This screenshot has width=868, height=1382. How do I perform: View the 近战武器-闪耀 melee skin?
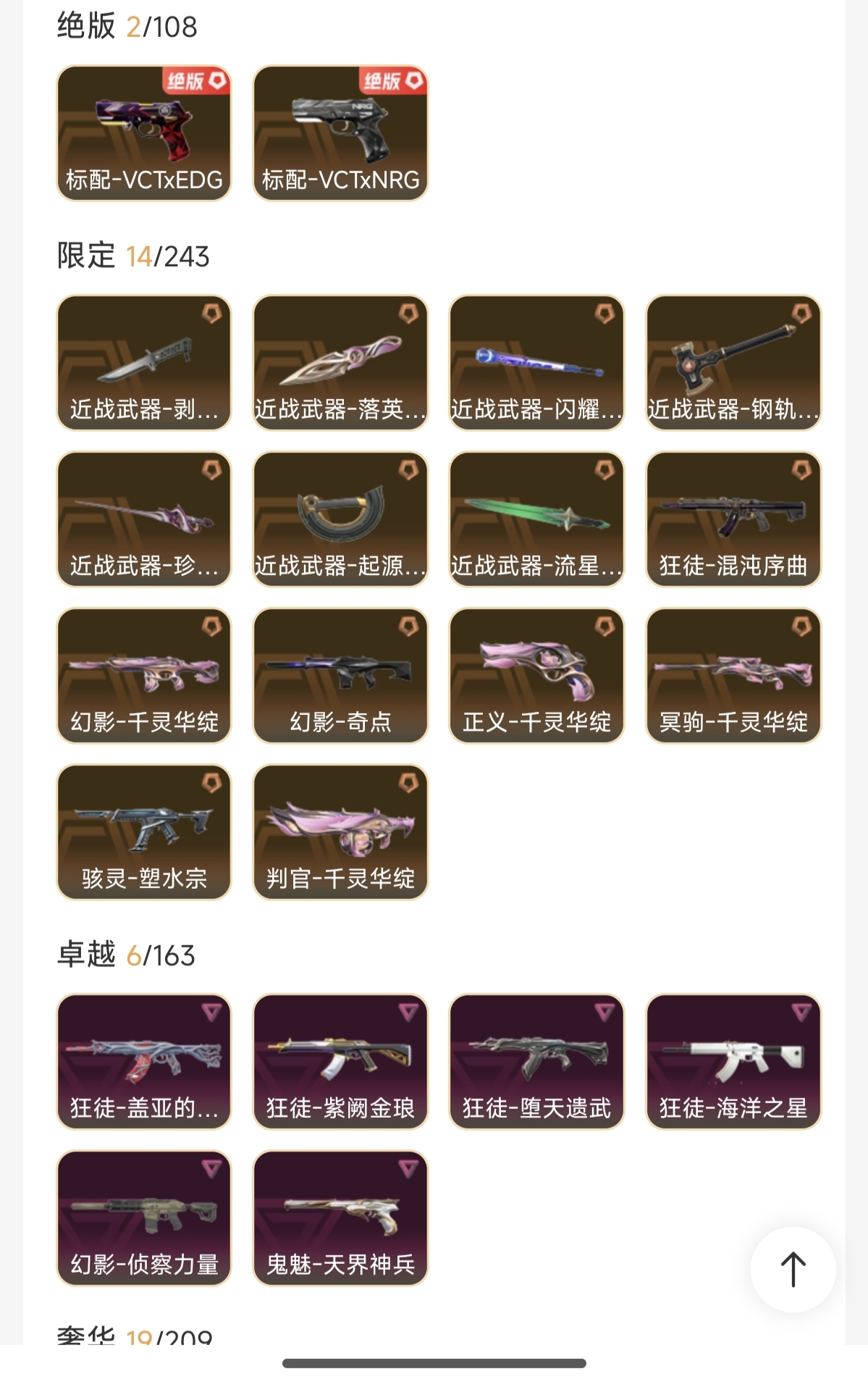pyautogui.click(x=536, y=363)
